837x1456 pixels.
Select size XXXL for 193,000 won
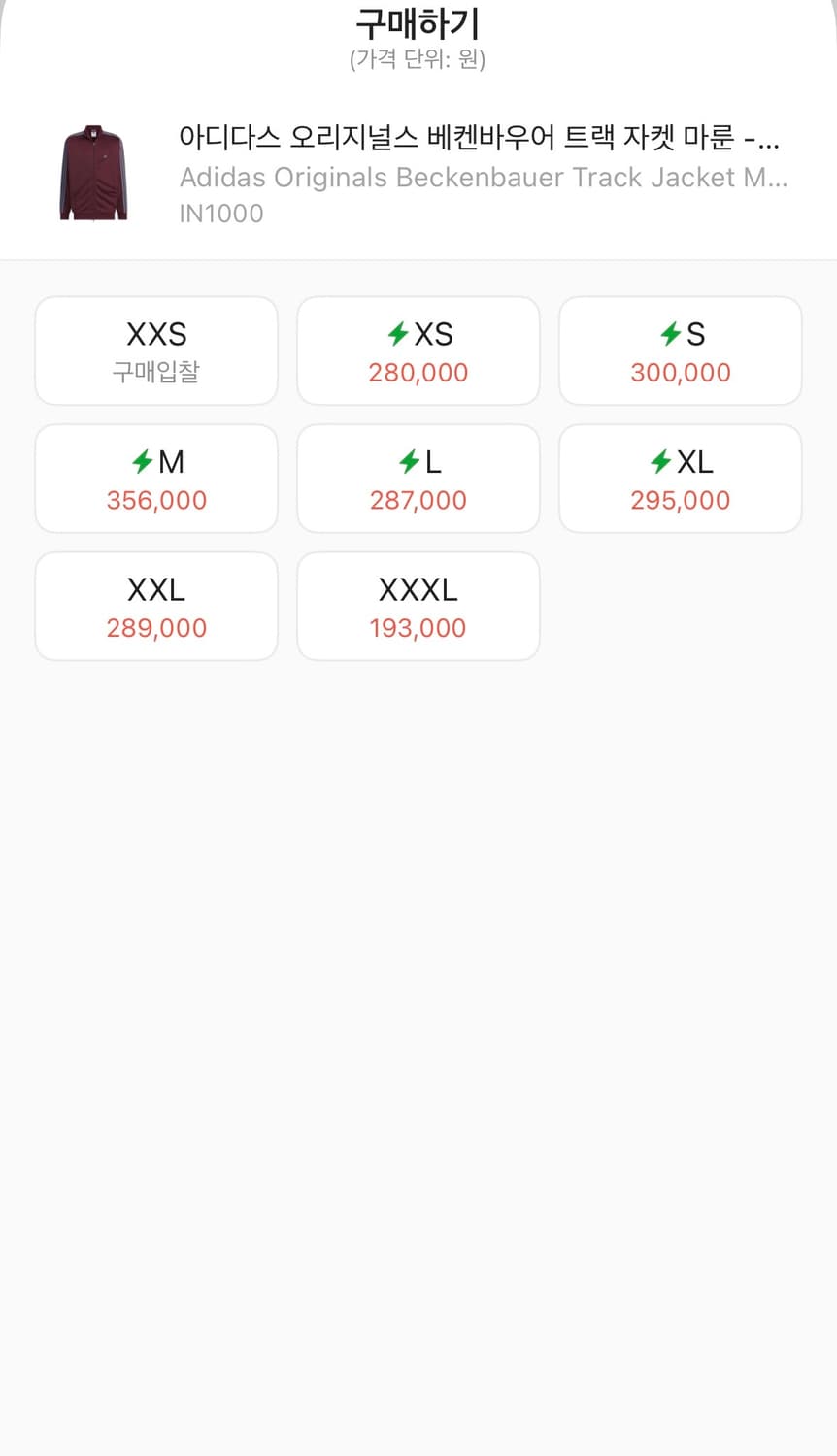pyautogui.click(x=418, y=606)
